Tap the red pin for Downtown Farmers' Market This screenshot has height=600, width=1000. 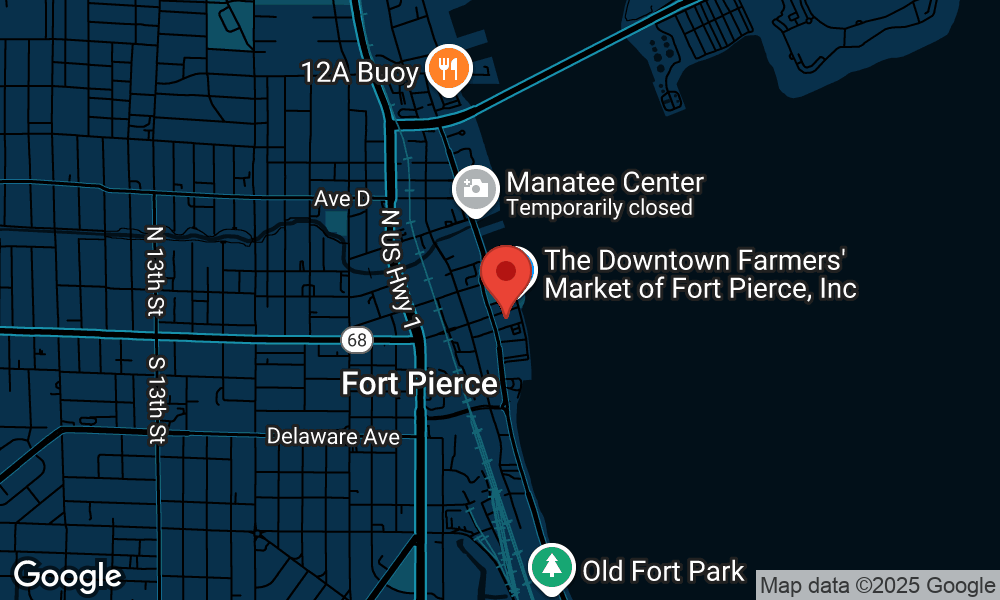[x=507, y=272]
